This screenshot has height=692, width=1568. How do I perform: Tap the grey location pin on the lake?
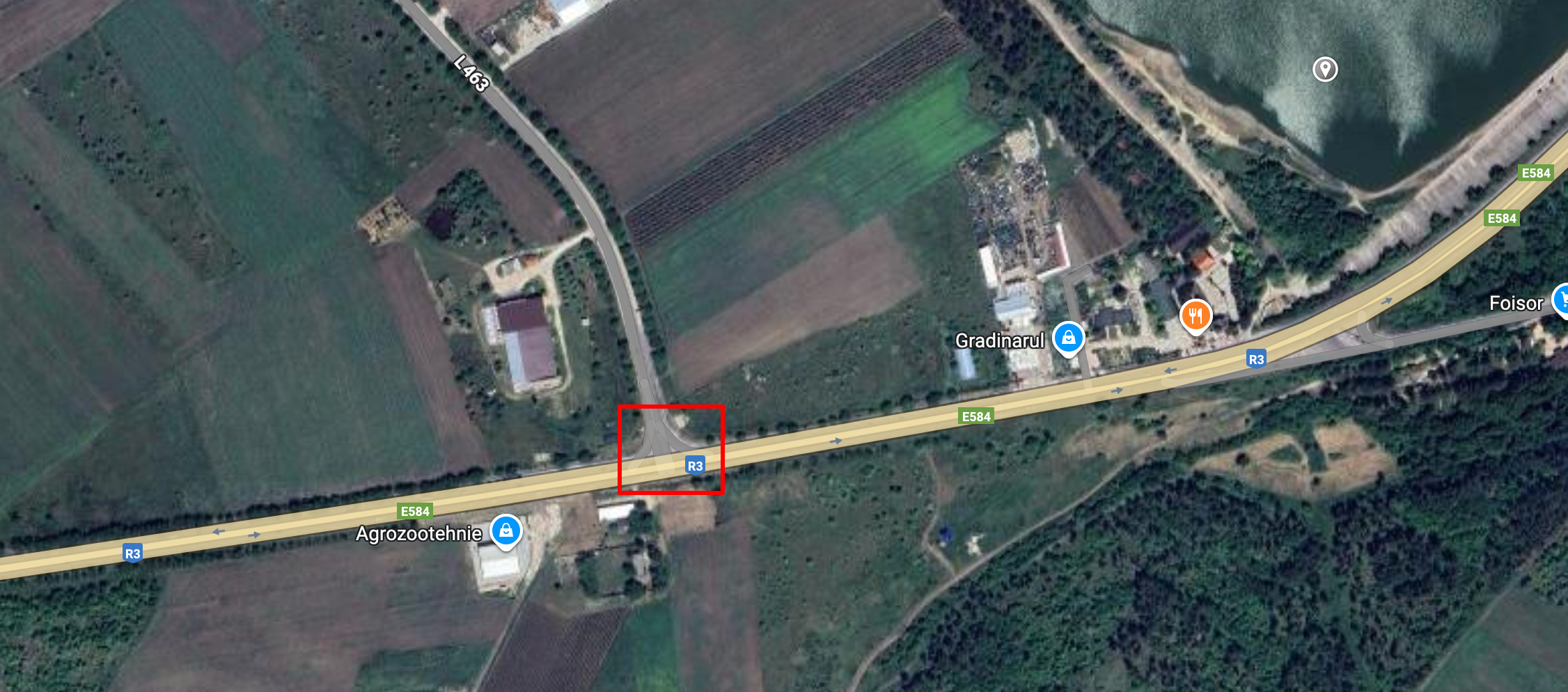click(1324, 70)
